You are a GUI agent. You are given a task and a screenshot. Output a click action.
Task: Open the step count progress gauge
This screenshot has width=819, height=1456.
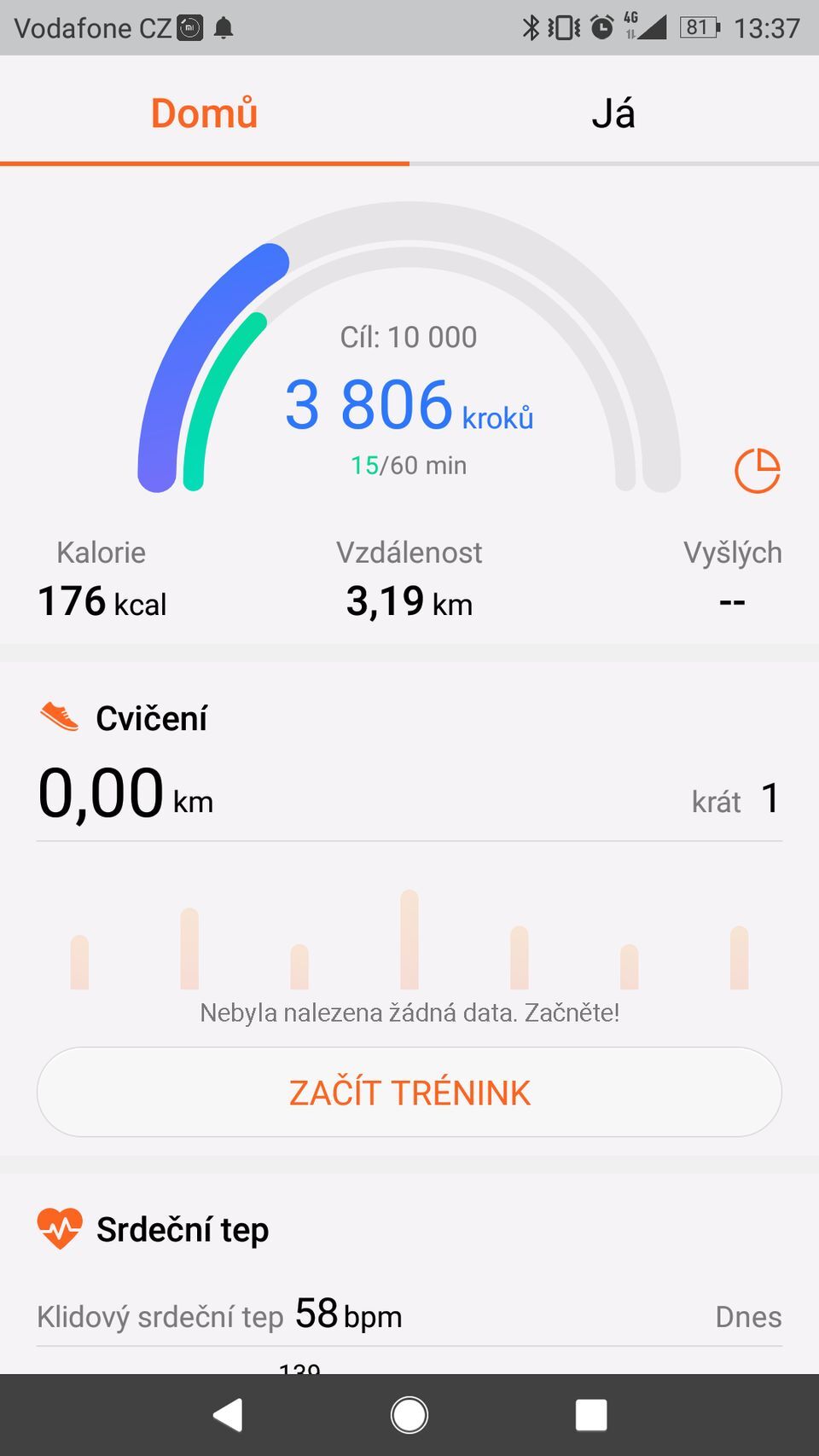[x=409, y=401]
